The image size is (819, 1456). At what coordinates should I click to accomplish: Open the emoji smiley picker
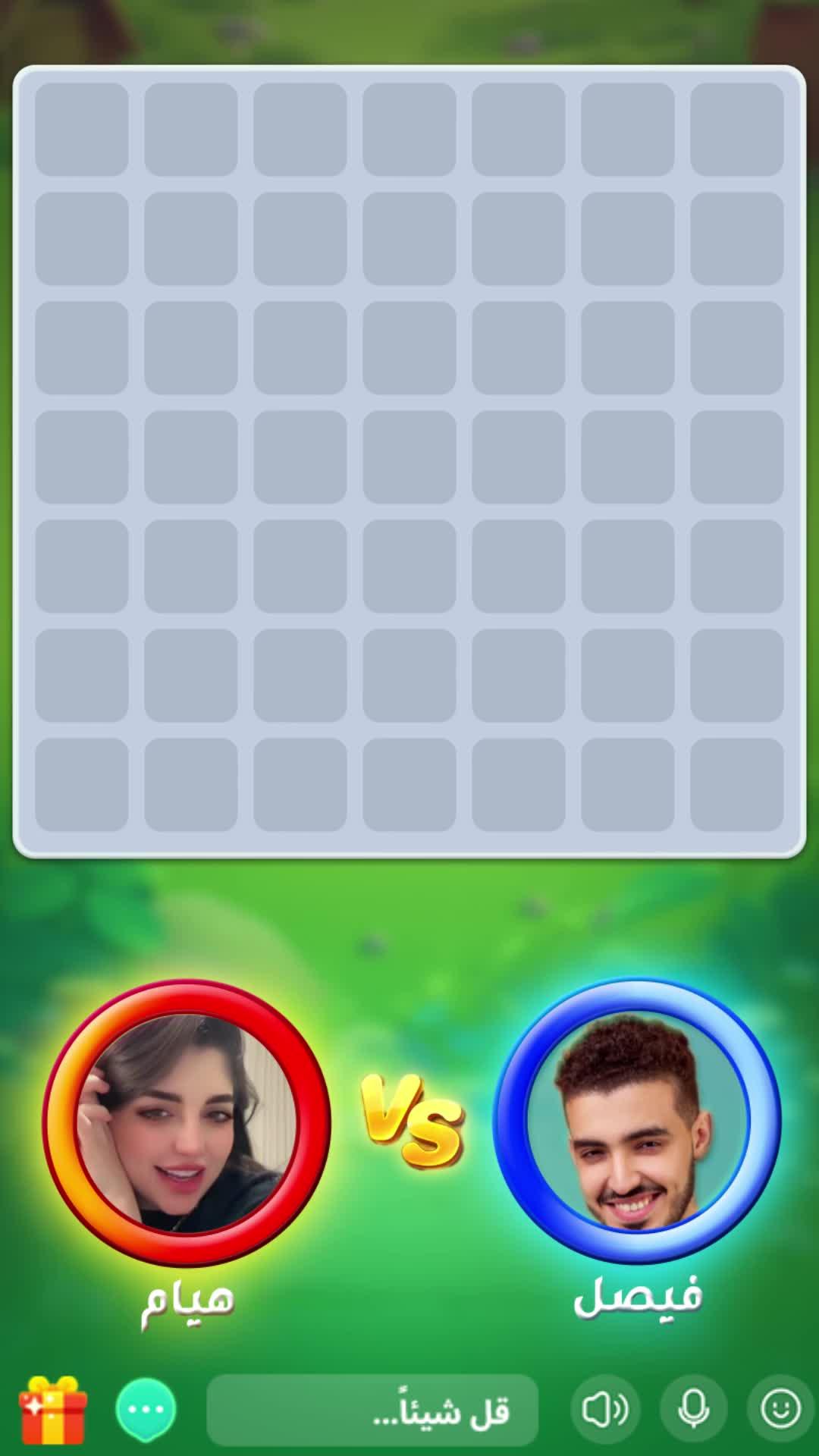[780, 1410]
